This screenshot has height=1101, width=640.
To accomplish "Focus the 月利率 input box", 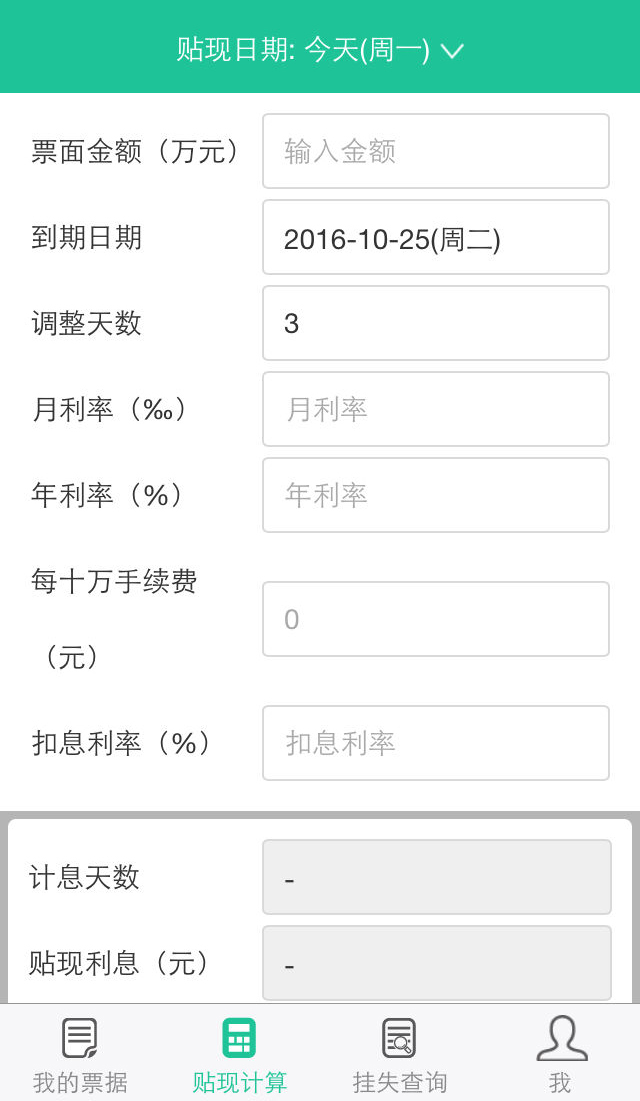I will (x=435, y=409).
